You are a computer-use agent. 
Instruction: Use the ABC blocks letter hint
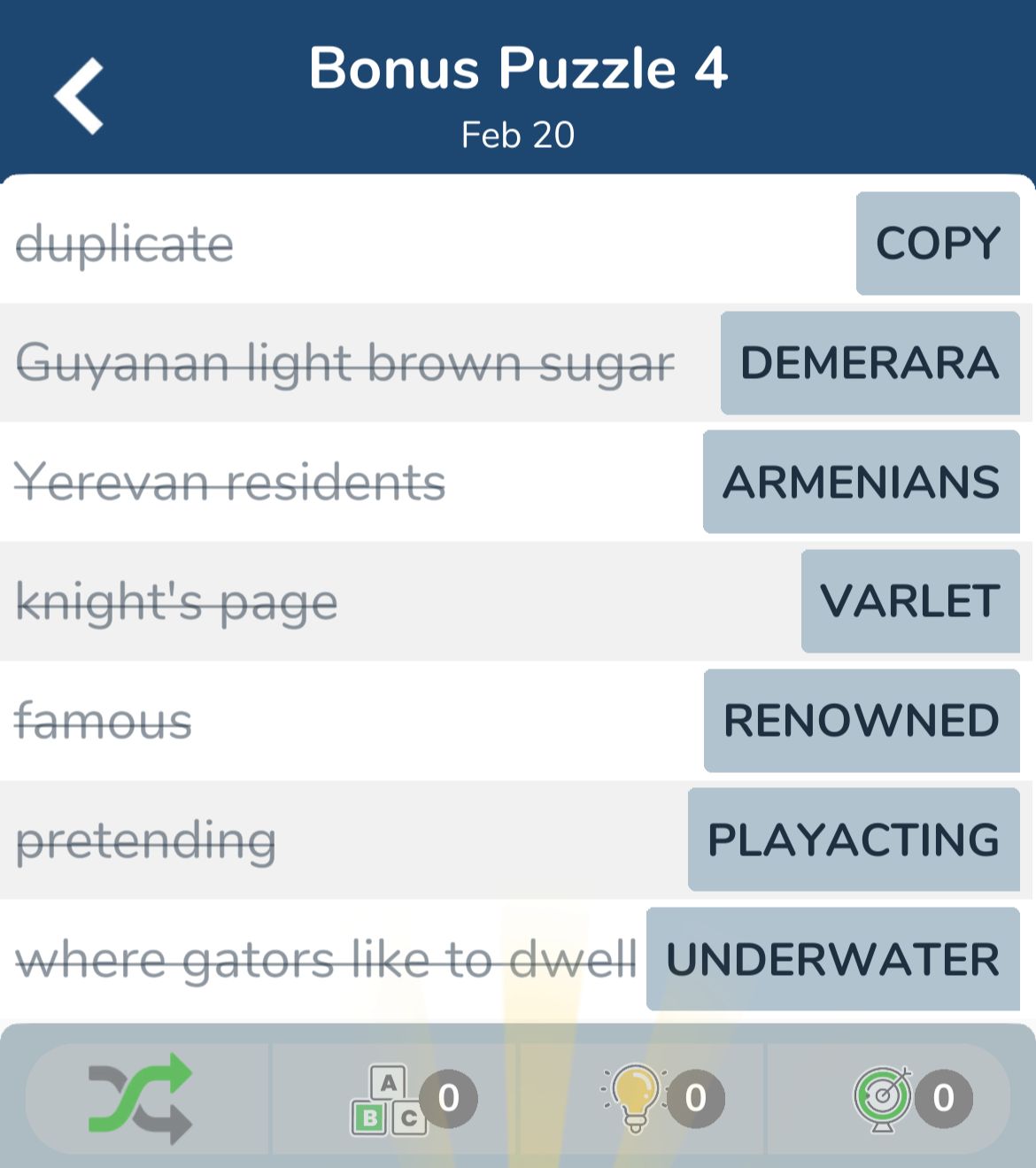click(390, 1099)
